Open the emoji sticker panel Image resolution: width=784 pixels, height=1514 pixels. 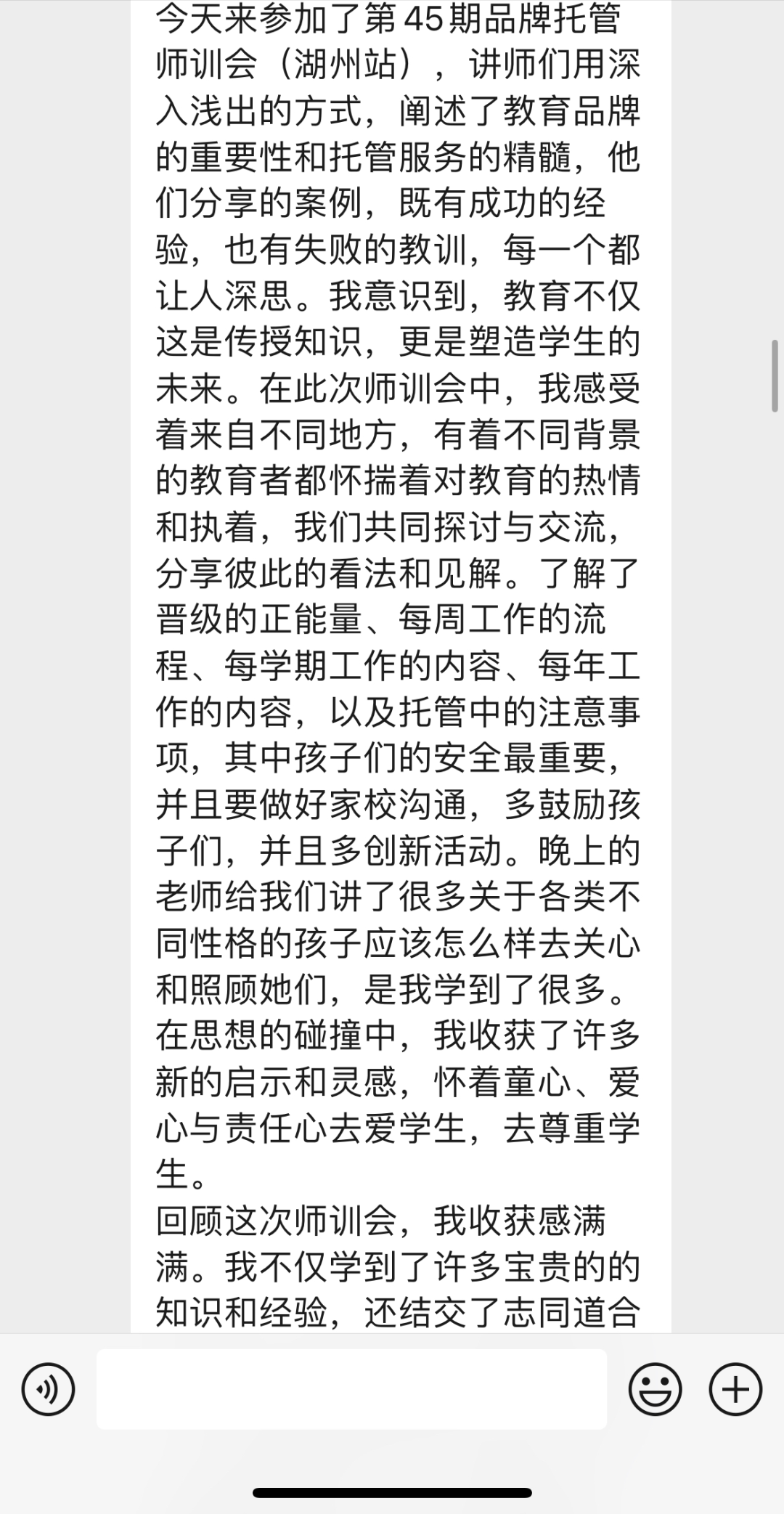pyautogui.click(x=655, y=1390)
